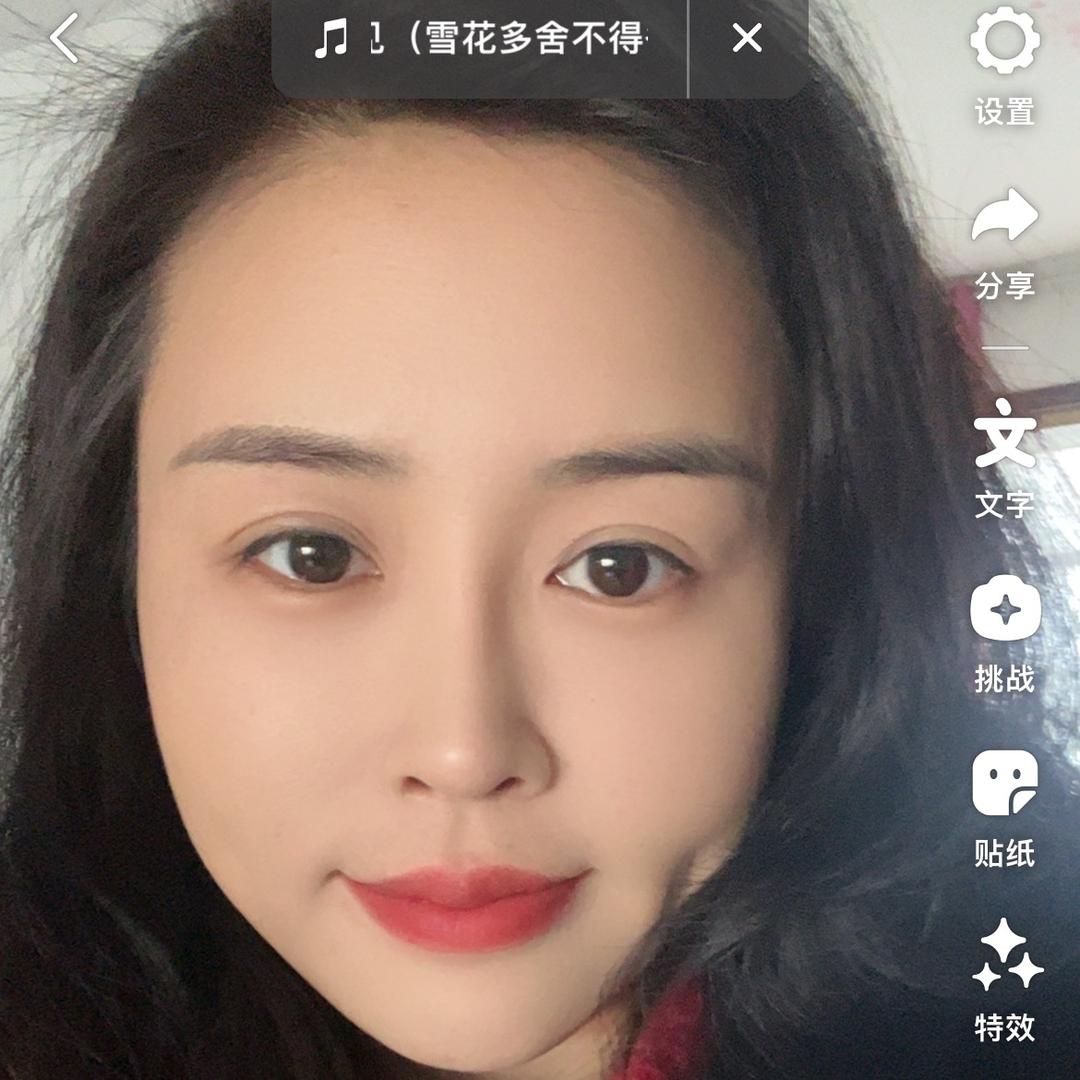Open 设置 settings

point(1004,64)
